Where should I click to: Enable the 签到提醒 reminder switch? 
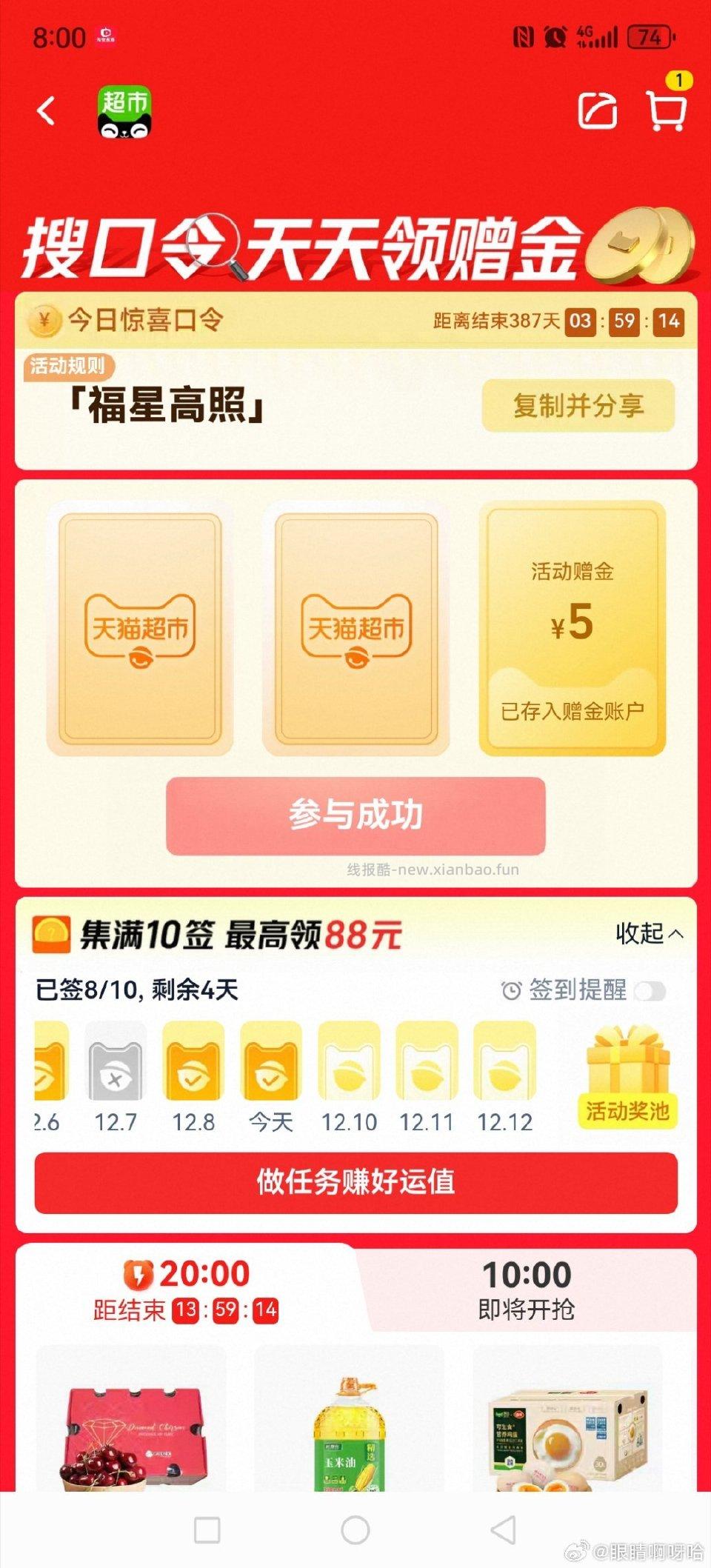[x=650, y=991]
